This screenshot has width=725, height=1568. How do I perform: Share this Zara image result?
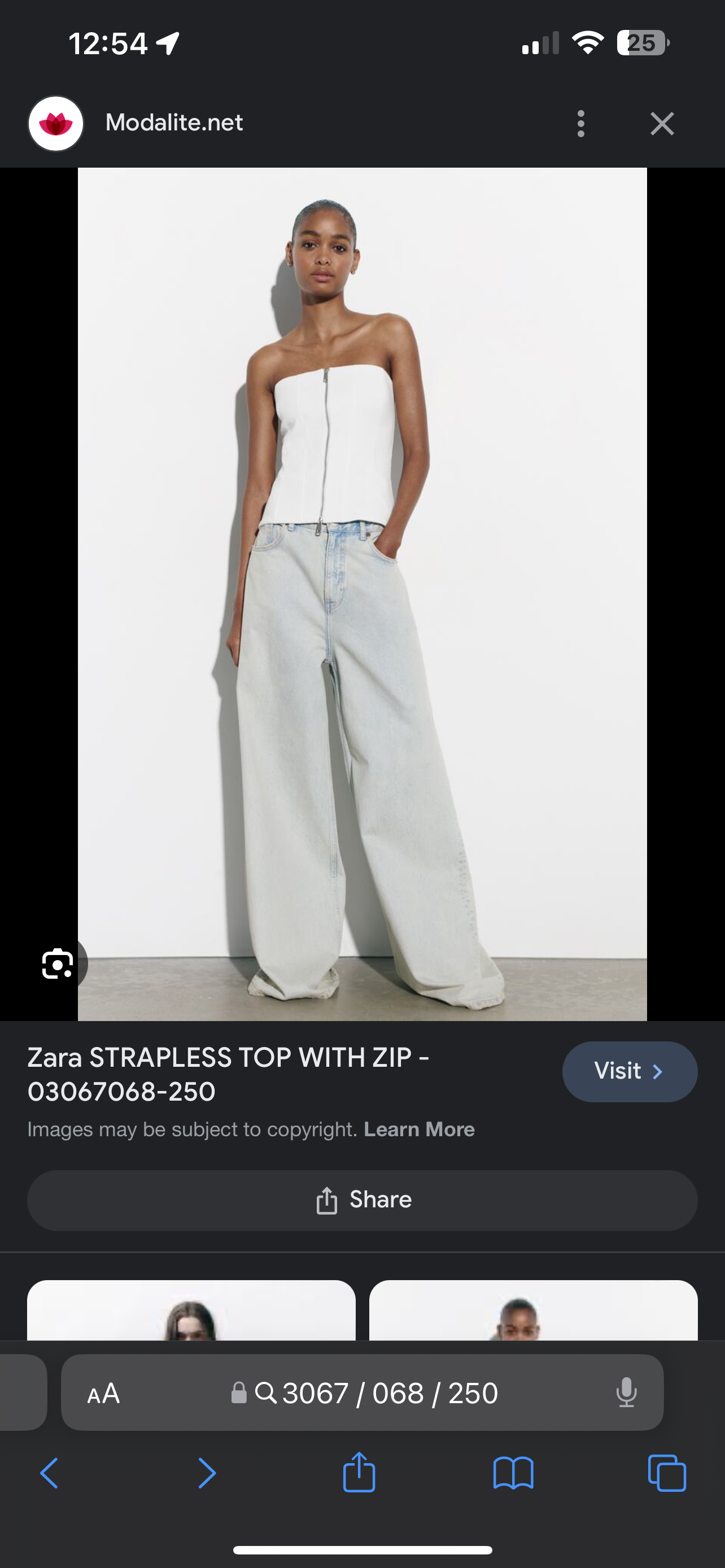(x=362, y=1200)
